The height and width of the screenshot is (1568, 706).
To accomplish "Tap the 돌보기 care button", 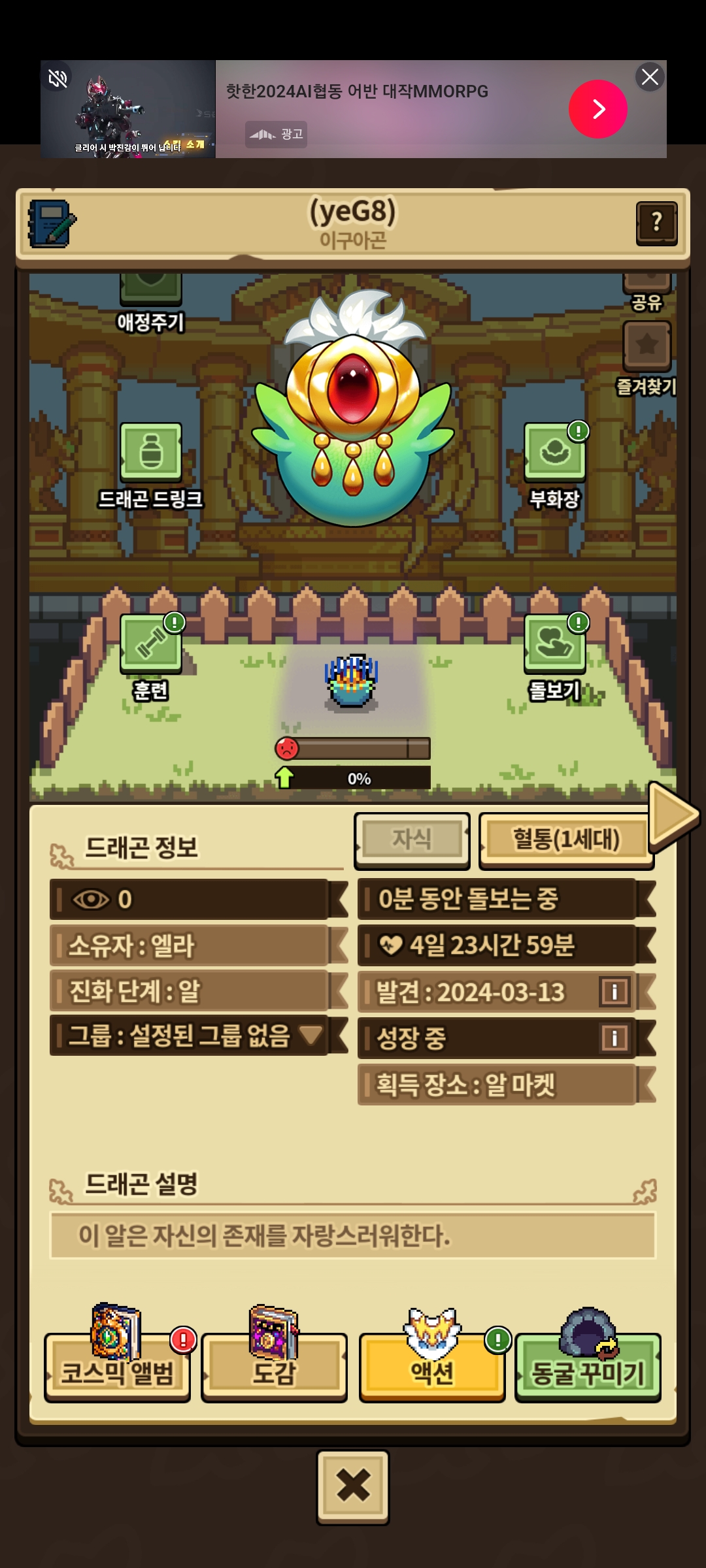I will click(554, 644).
